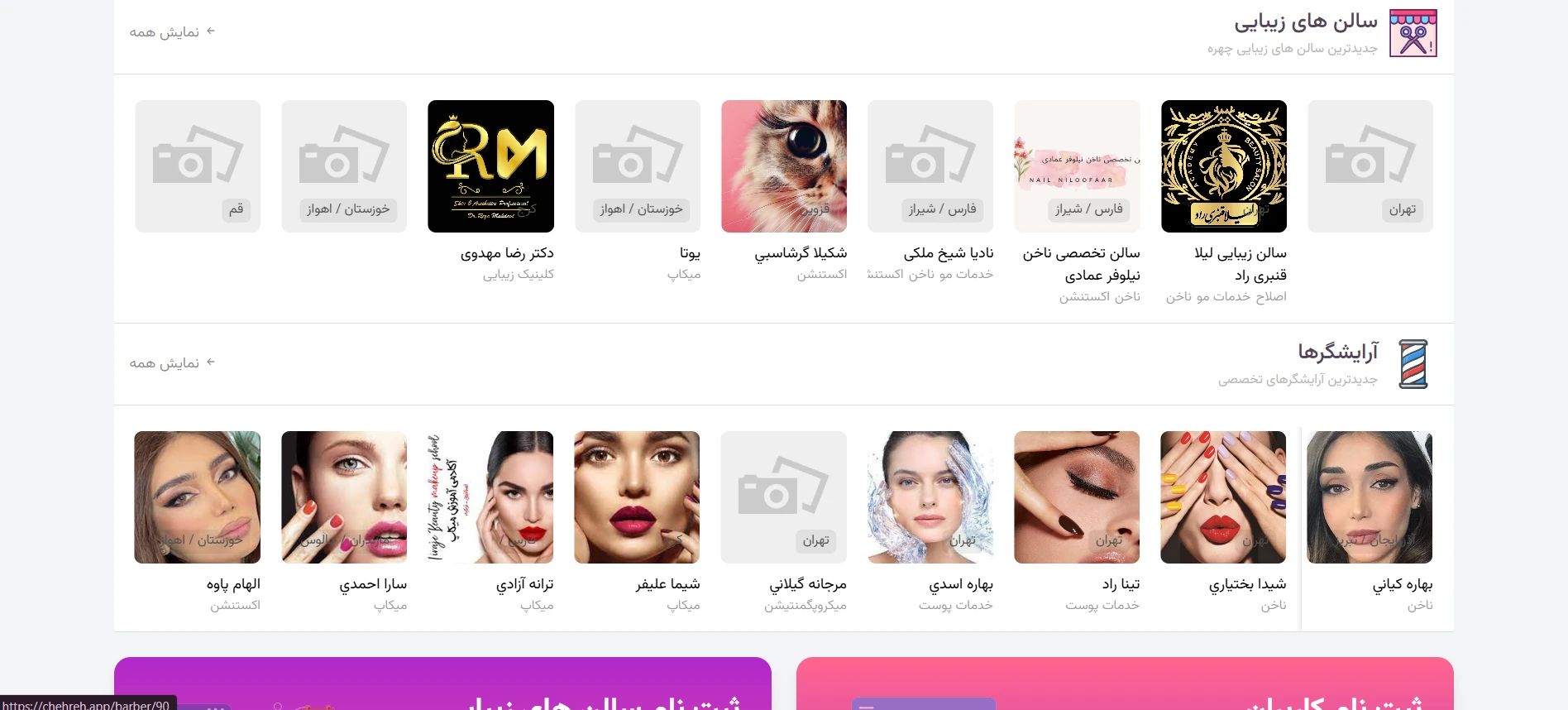Open ترانه آزادی beautician profile
The image size is (1568, 710).
click(490, 497)
